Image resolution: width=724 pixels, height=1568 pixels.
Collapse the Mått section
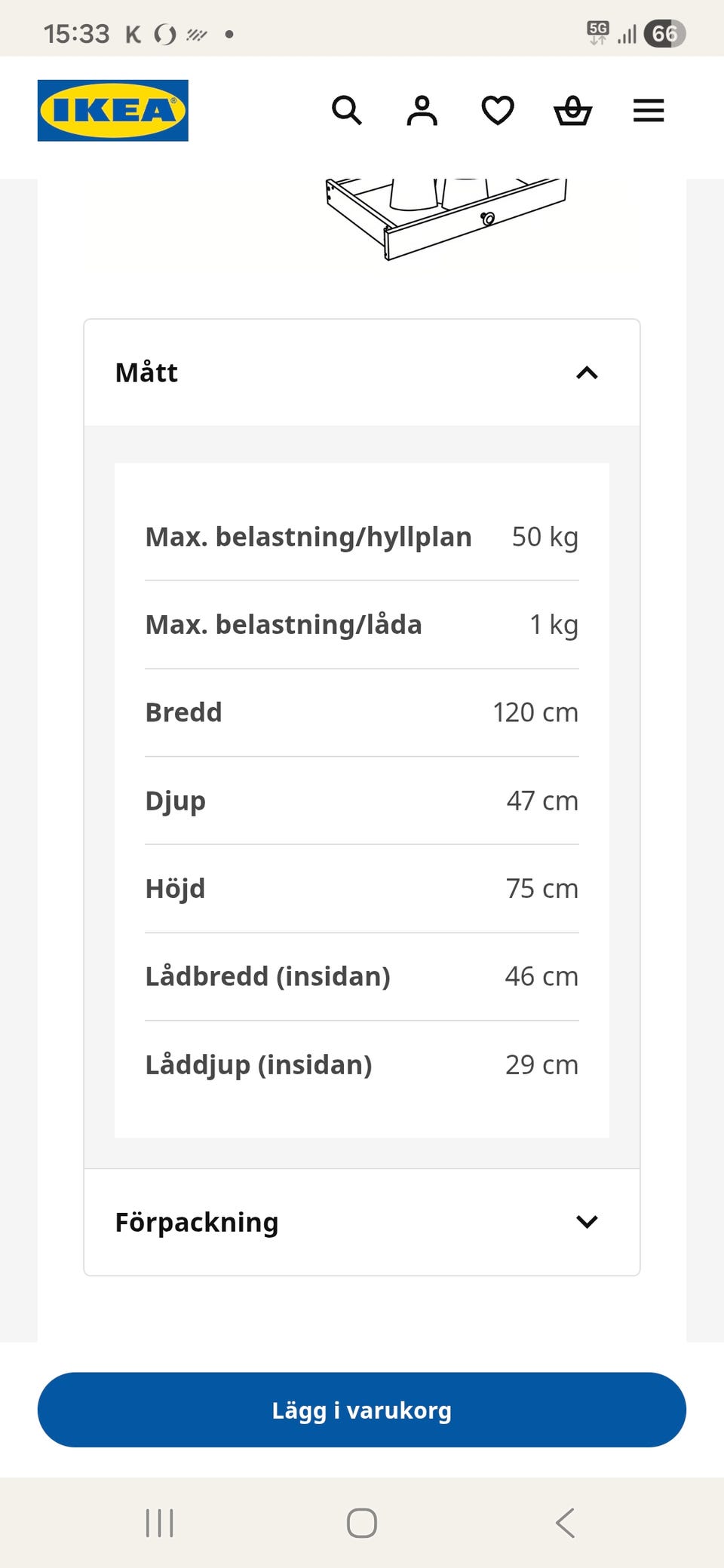pyautogui.click(x=362, y=372)
